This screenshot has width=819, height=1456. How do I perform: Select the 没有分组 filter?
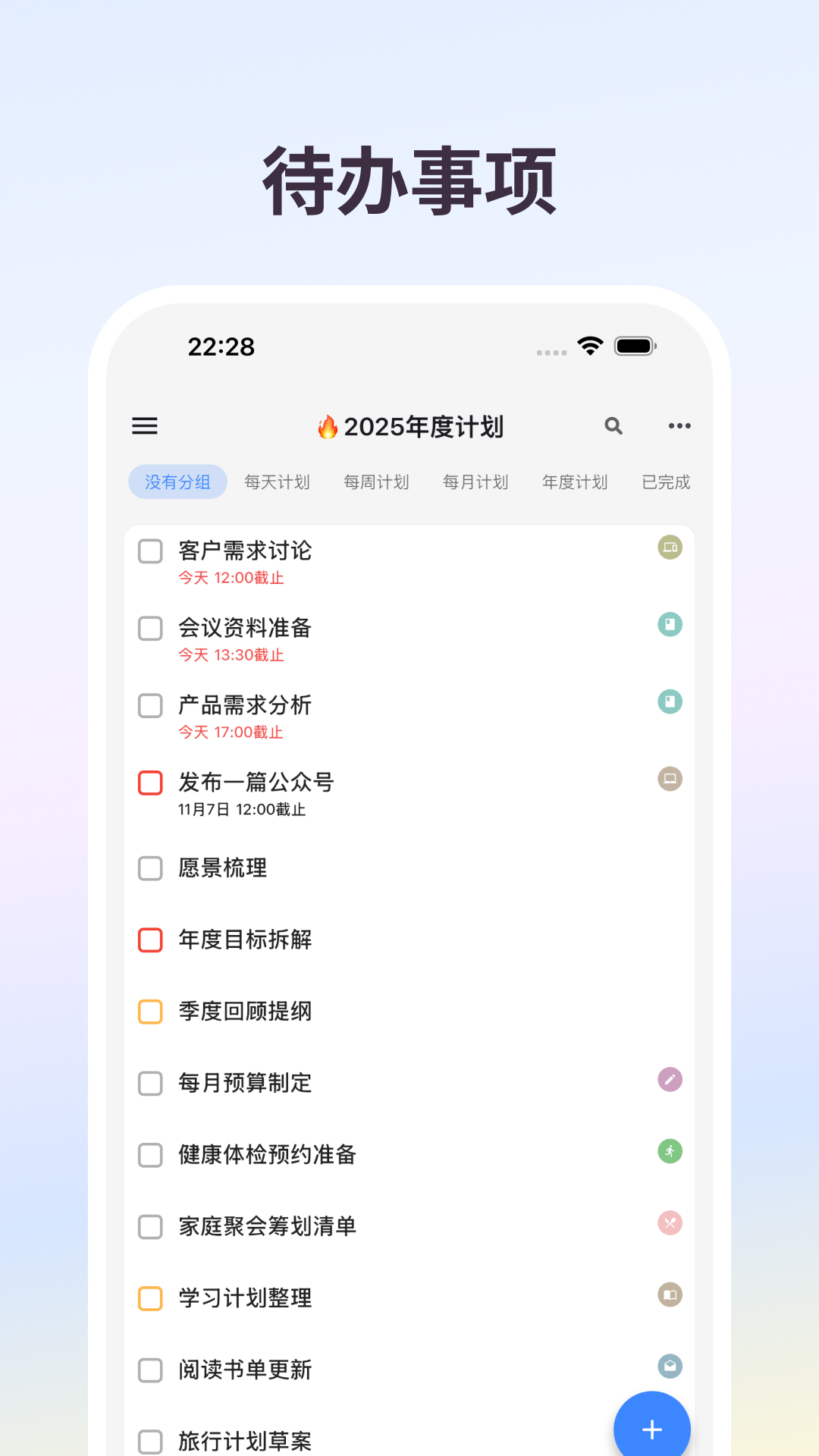(x=177, y=482)
